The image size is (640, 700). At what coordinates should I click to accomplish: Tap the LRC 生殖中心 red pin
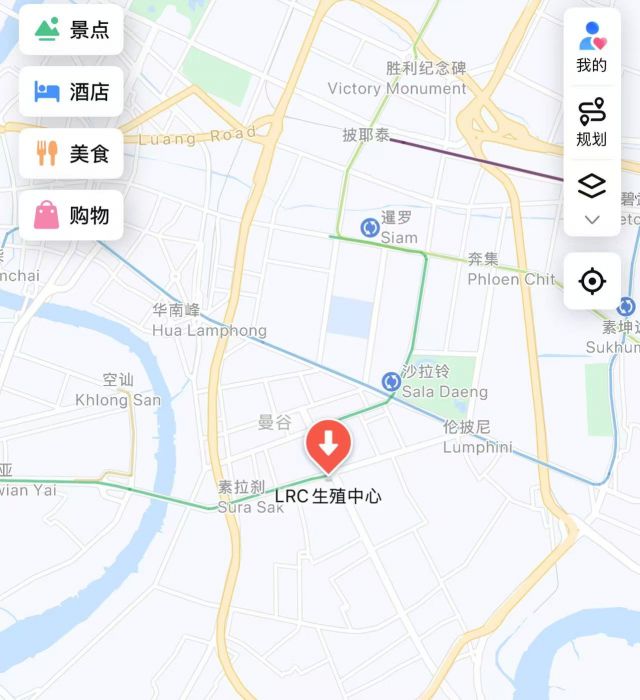[x=328, y=446]
